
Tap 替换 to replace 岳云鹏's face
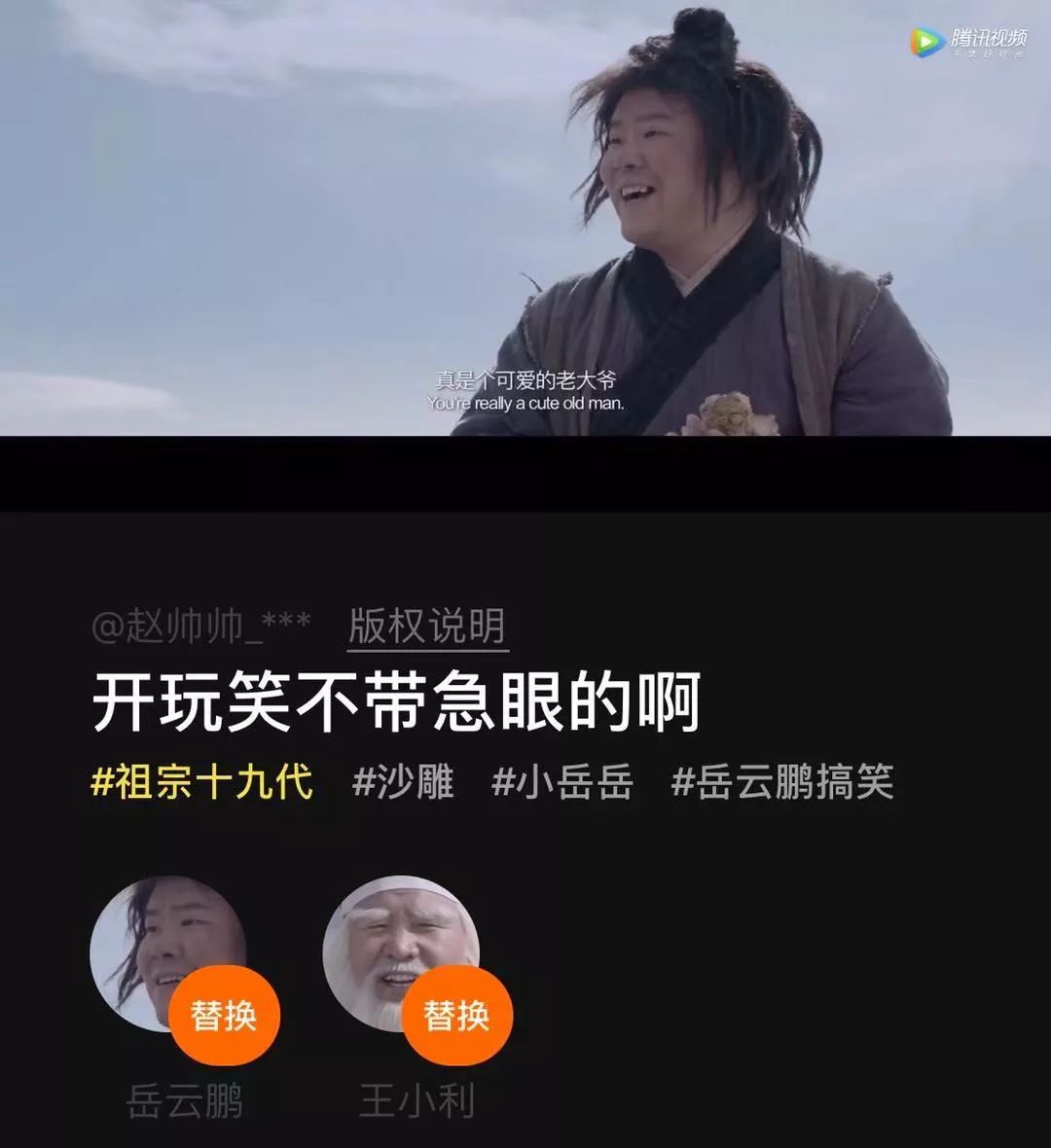pyautogui.click(x=224, y=1016)
